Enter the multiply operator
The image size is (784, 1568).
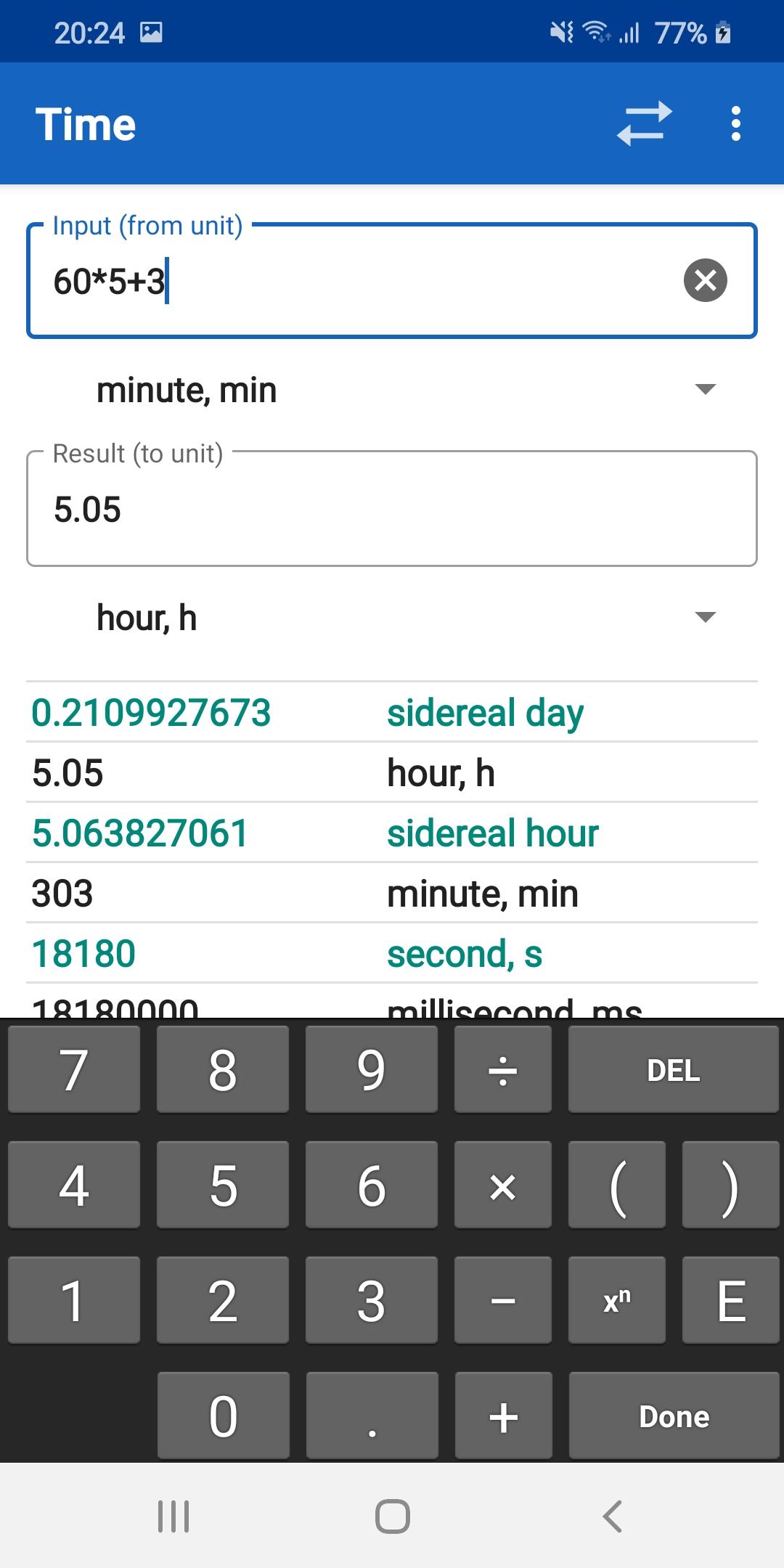coord(502,1186)
